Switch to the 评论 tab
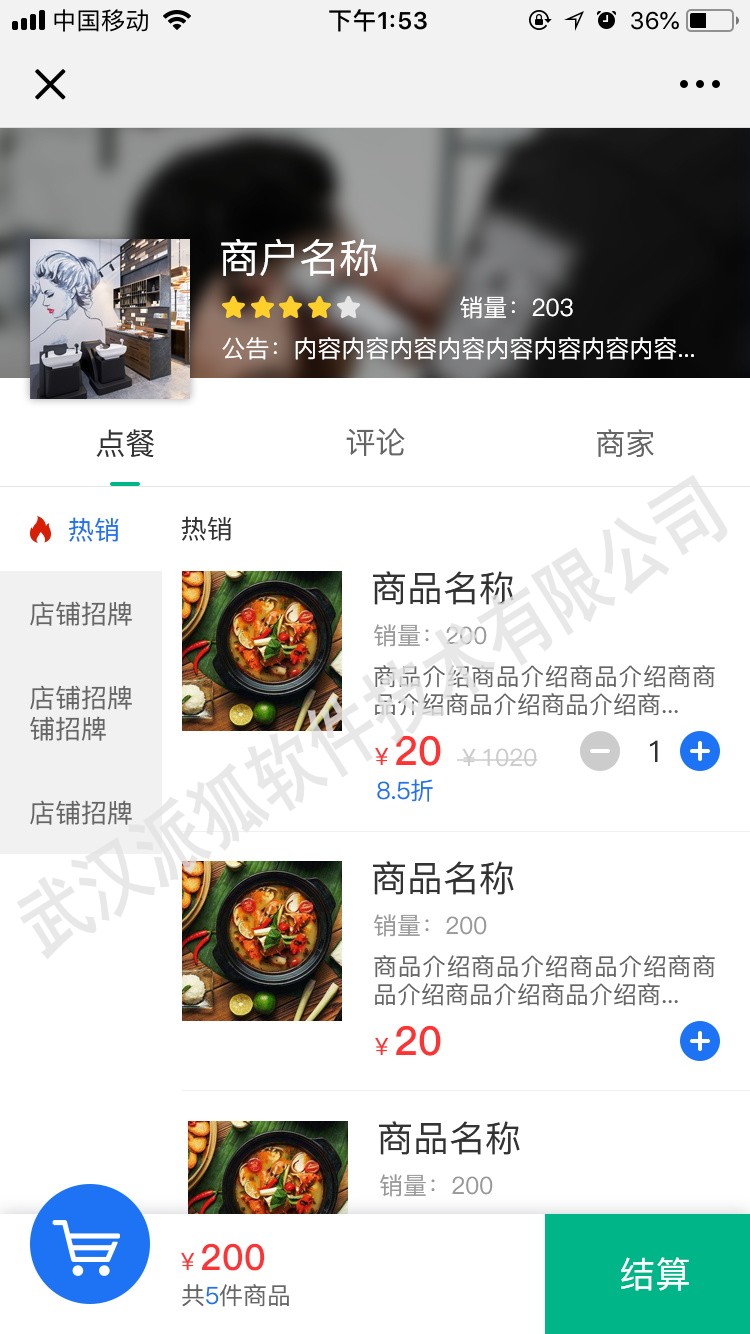The height and width of the screenshot is (1334, 750). coord(375,443)
